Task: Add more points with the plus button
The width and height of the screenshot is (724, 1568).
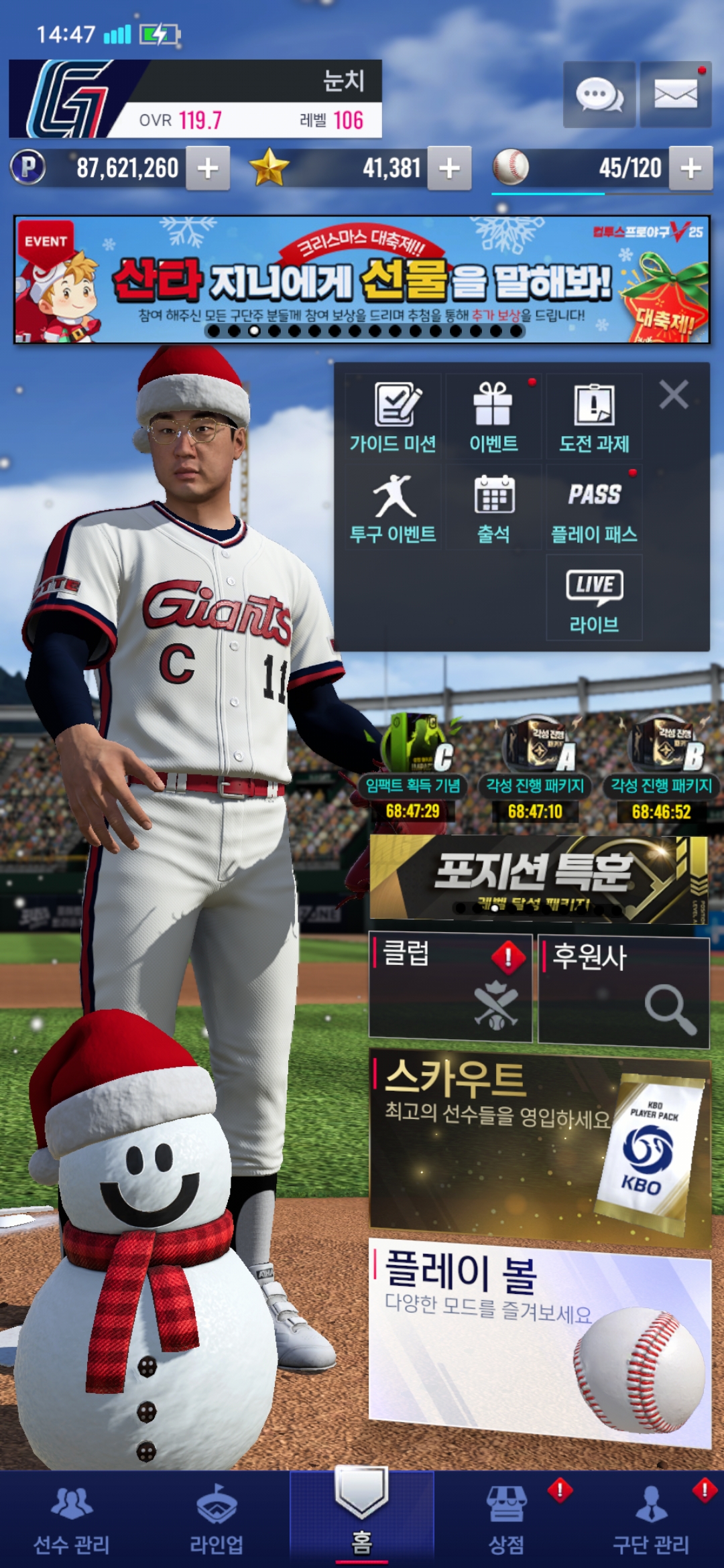Action: pos(208,168)
